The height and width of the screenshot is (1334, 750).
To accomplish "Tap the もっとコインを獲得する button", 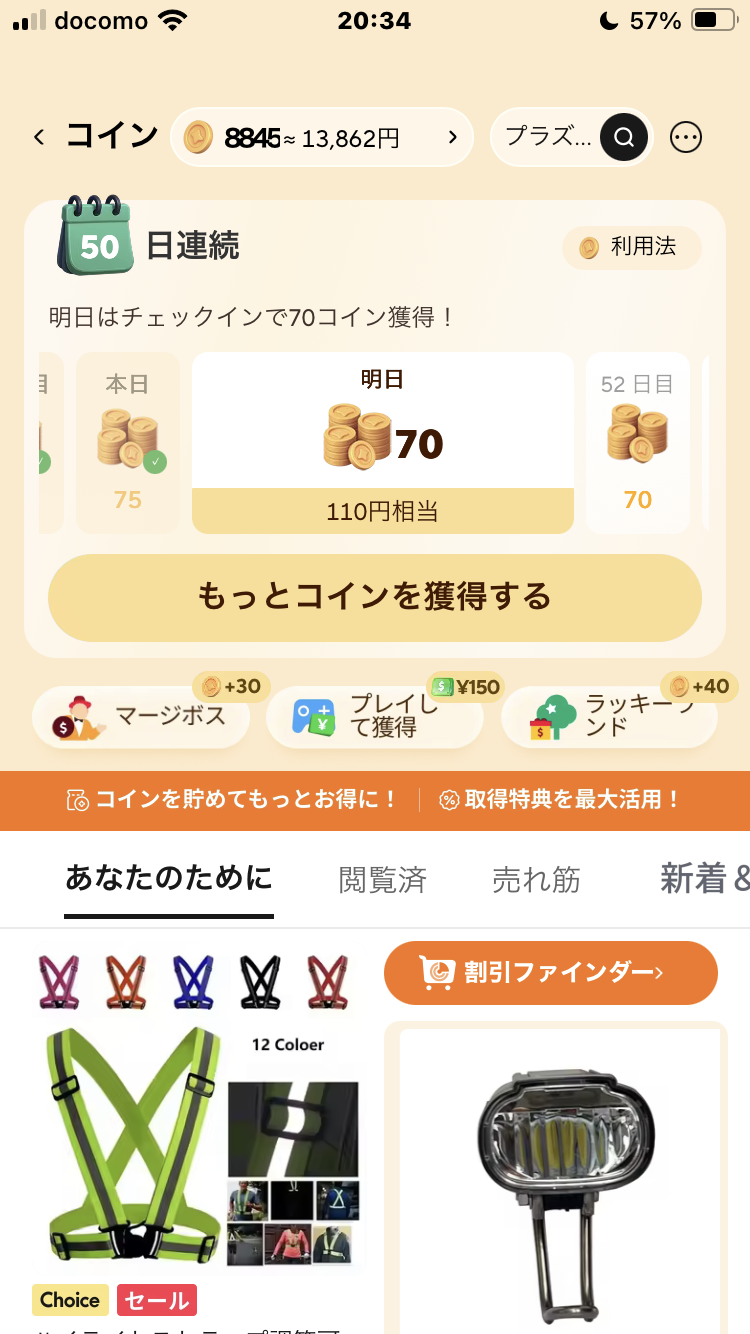I will pos(375,597).
